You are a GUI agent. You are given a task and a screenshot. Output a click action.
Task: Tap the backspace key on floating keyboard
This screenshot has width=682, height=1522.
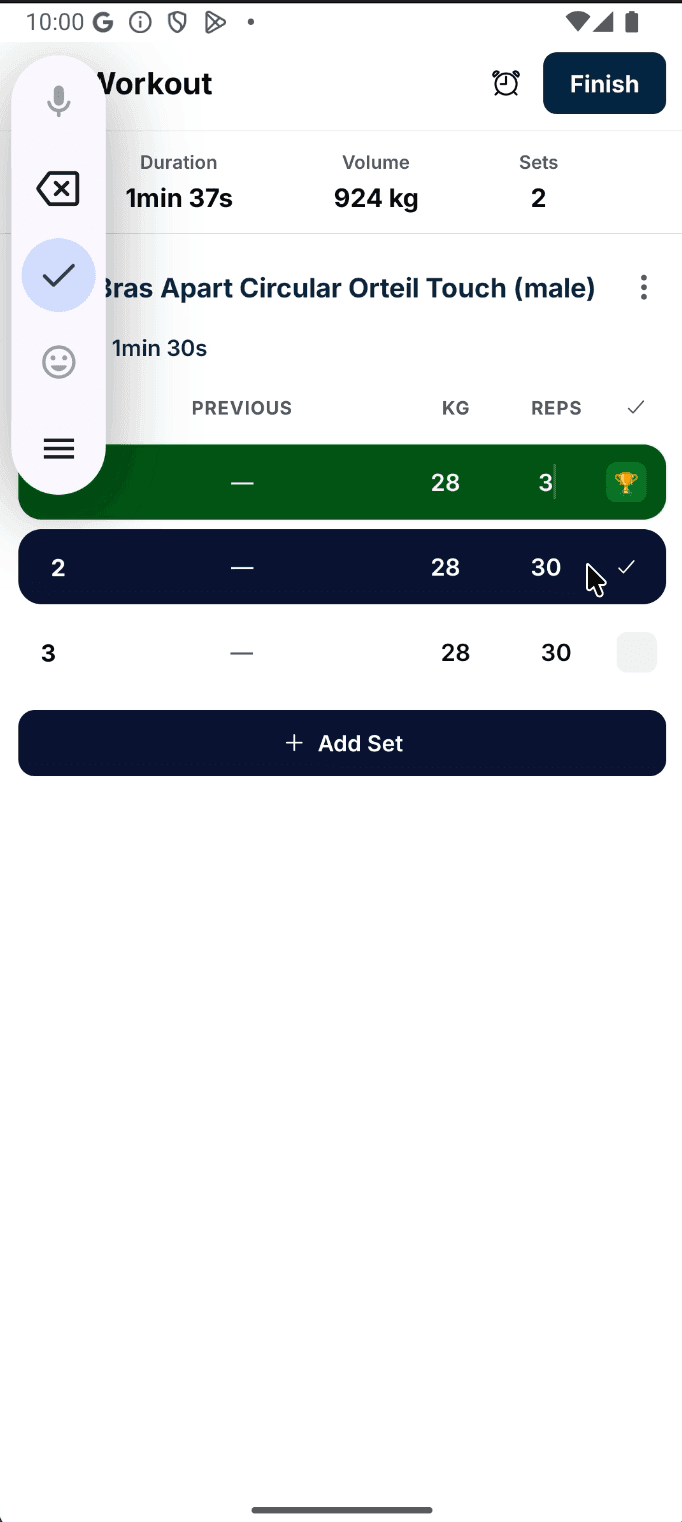[59, 188]
